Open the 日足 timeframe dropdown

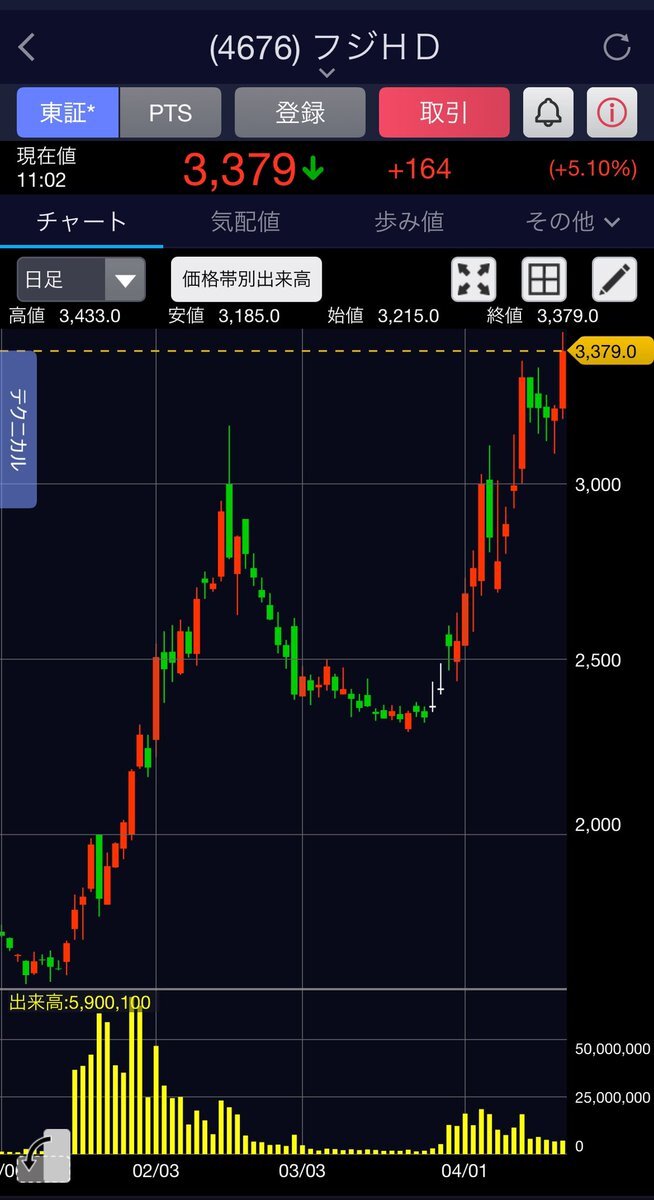tap(81, 279)
